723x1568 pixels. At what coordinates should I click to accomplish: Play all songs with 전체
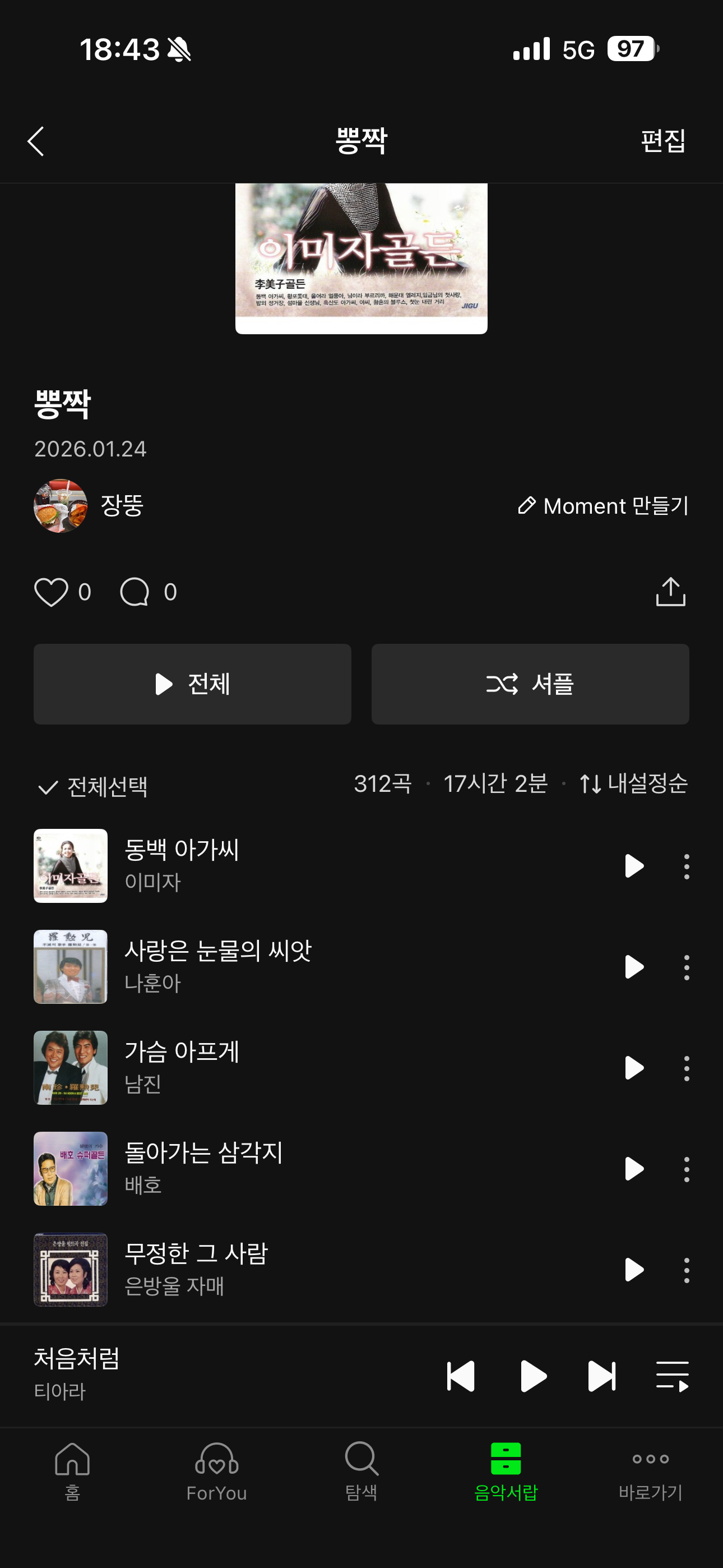[192, 684]
